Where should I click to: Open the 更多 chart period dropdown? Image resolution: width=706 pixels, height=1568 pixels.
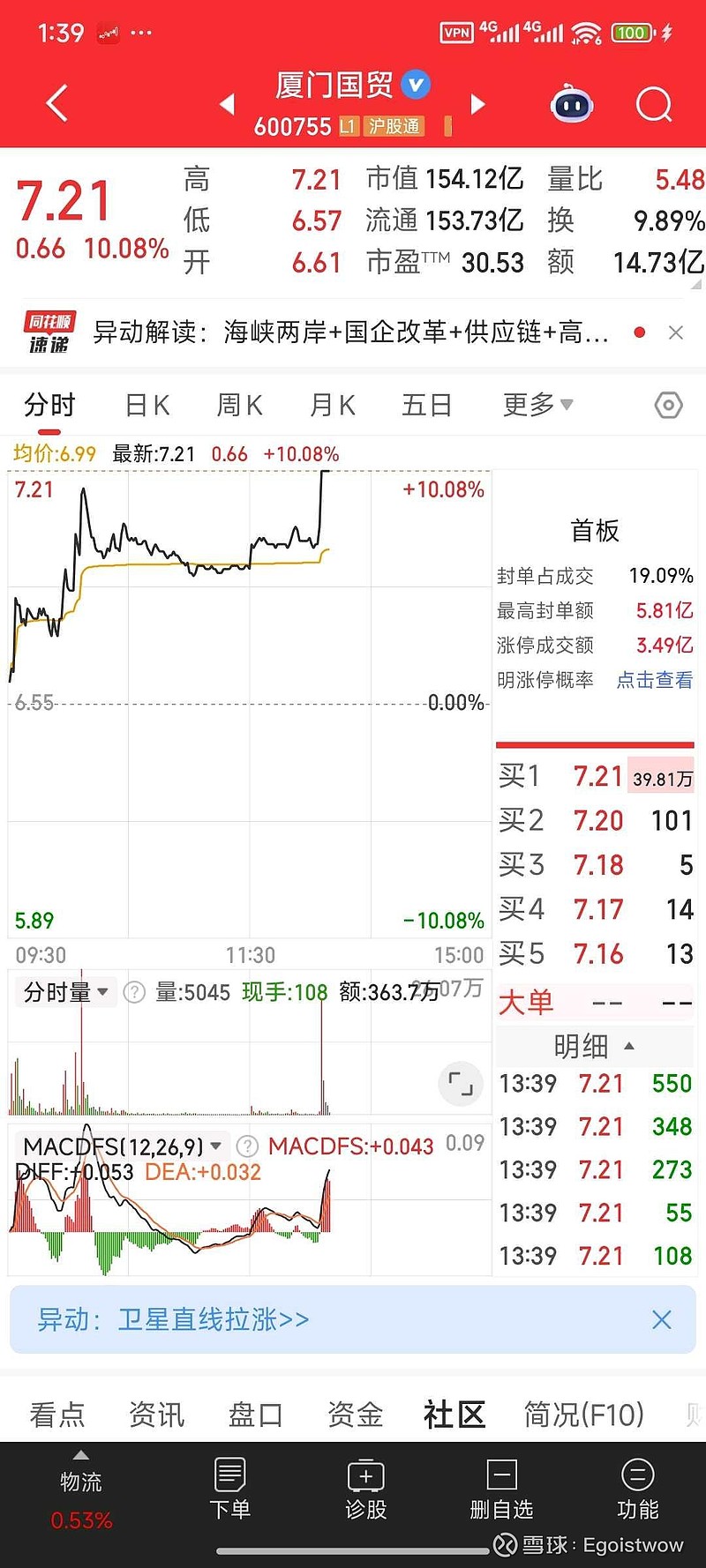pyautogui.click(x=538, y=404)
